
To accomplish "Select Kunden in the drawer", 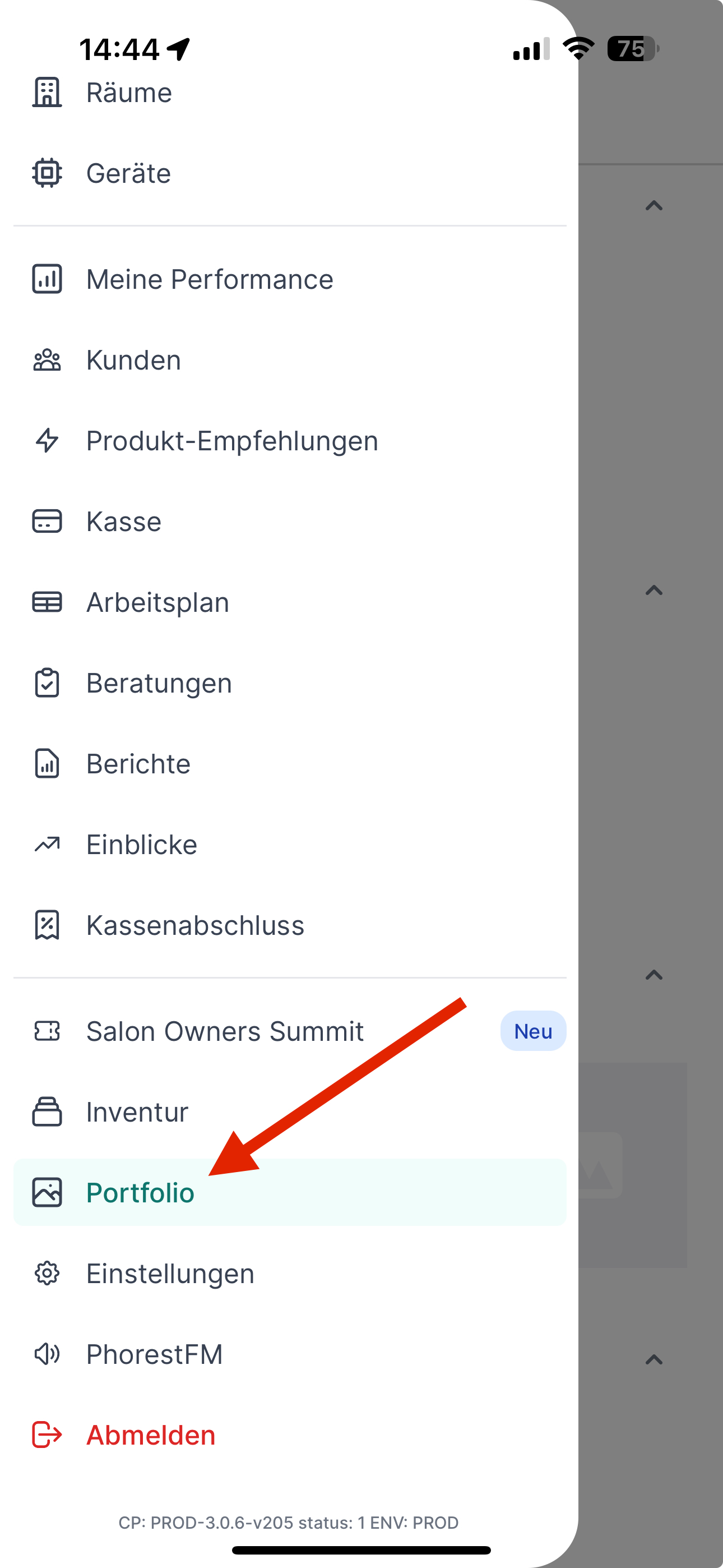I will point(133,361).
